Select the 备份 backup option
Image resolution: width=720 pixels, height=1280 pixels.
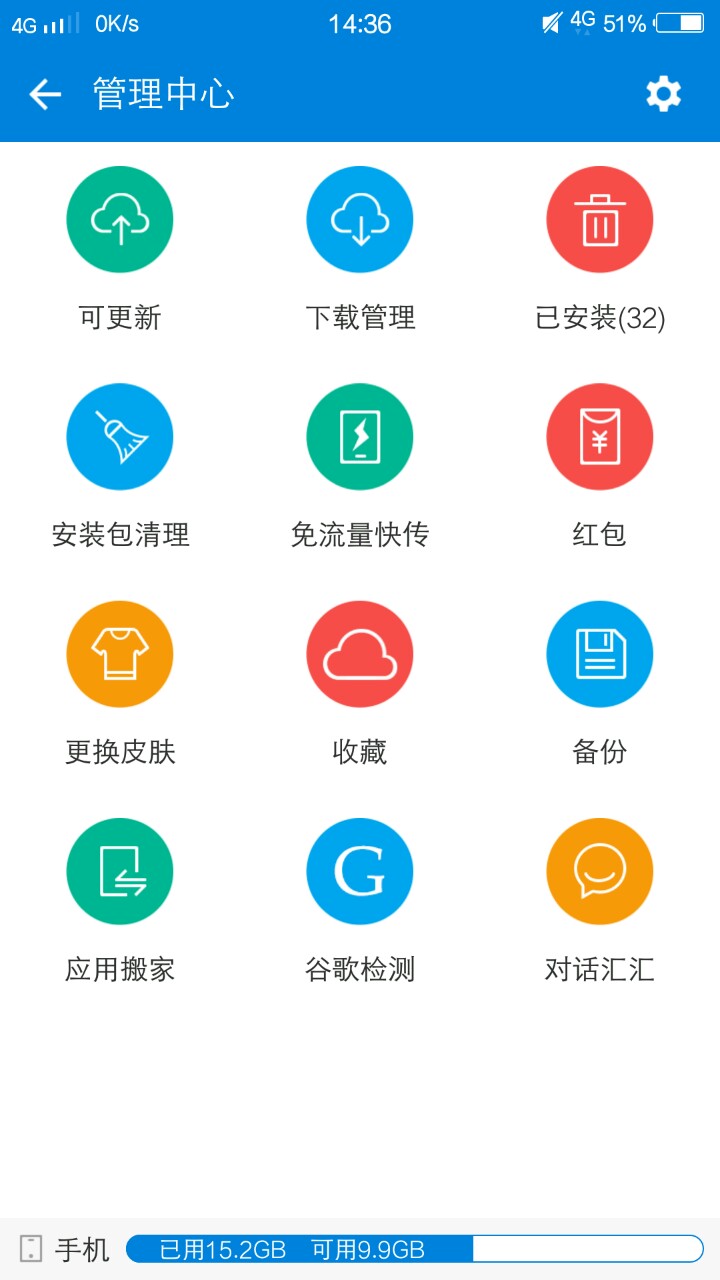(x=600, y=654)
